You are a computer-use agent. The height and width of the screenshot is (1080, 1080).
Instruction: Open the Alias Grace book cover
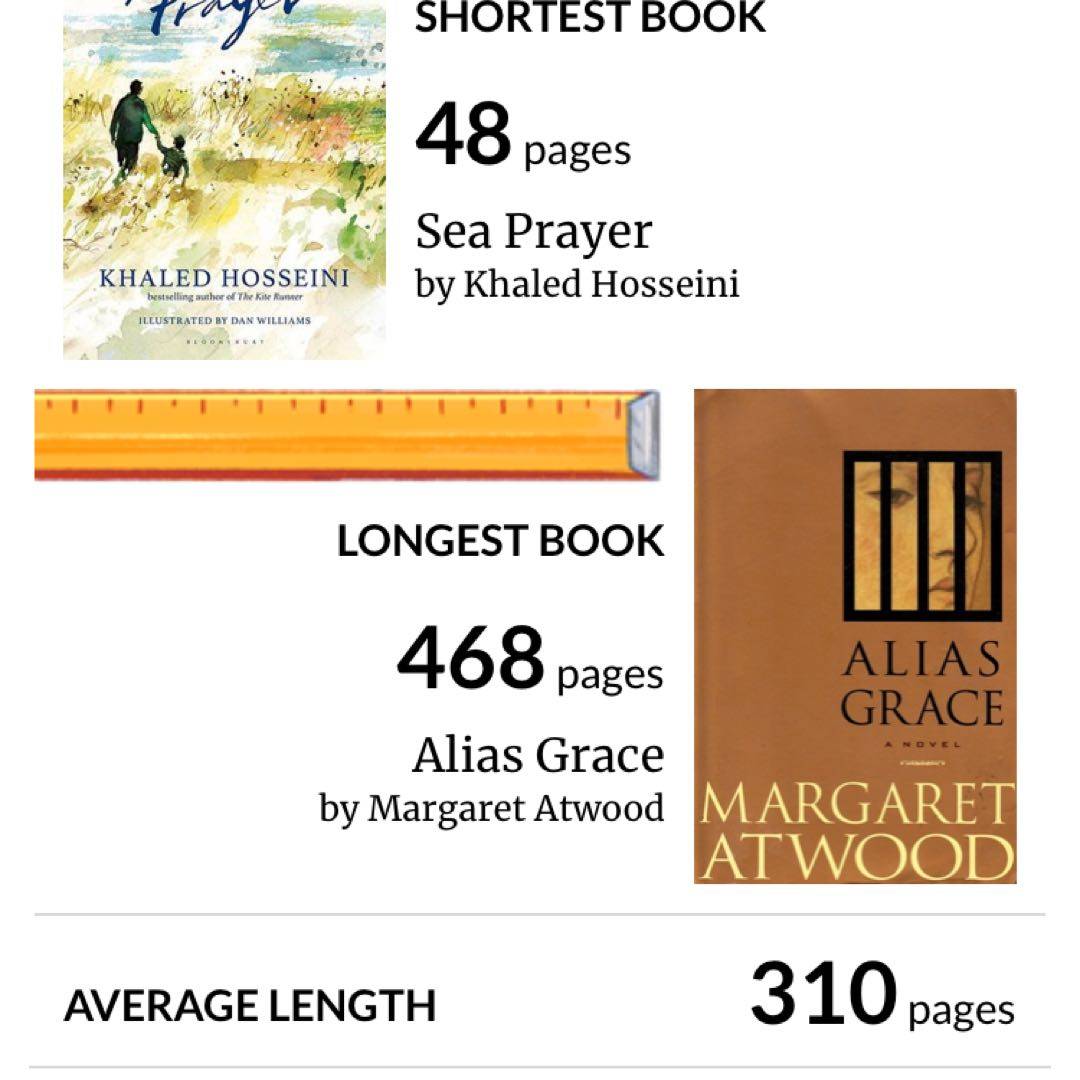[x=855, y=636]
